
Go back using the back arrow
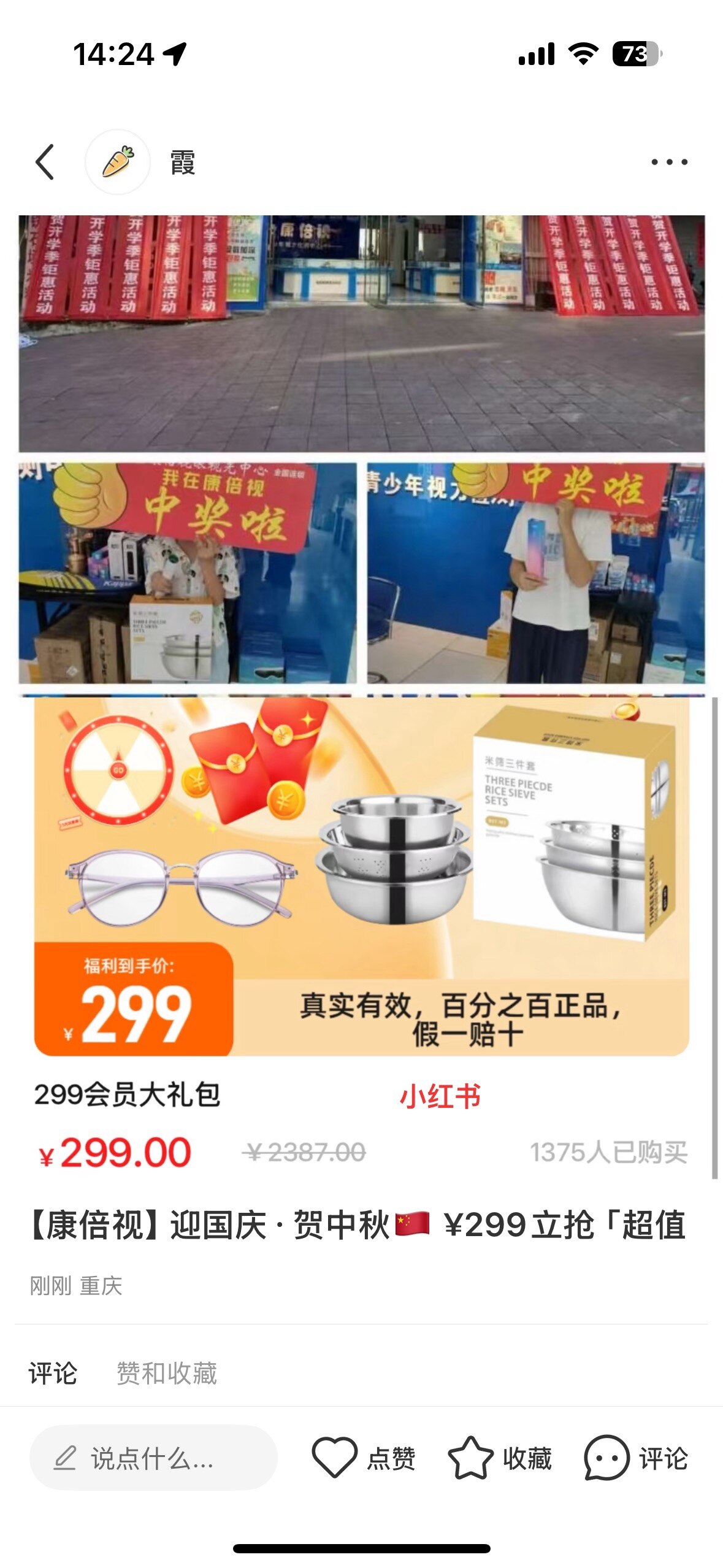(45, 162)
